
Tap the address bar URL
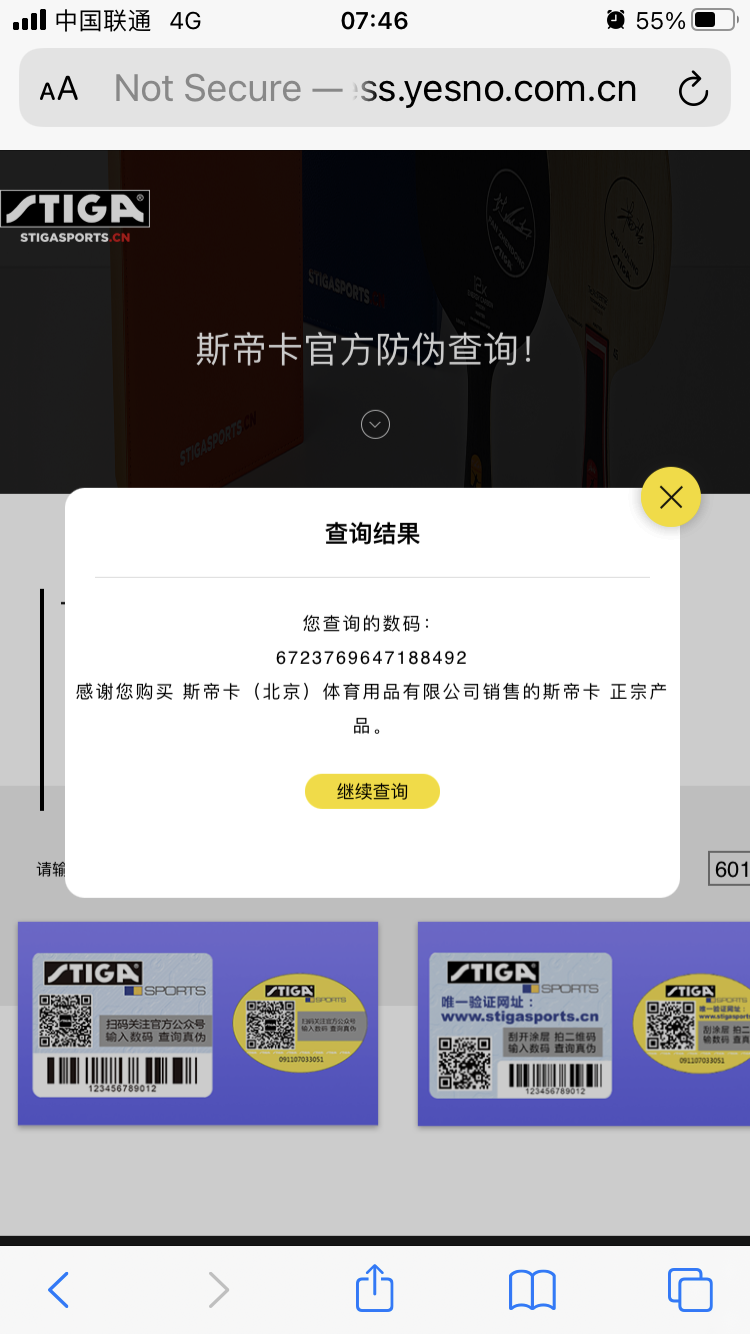375,89
